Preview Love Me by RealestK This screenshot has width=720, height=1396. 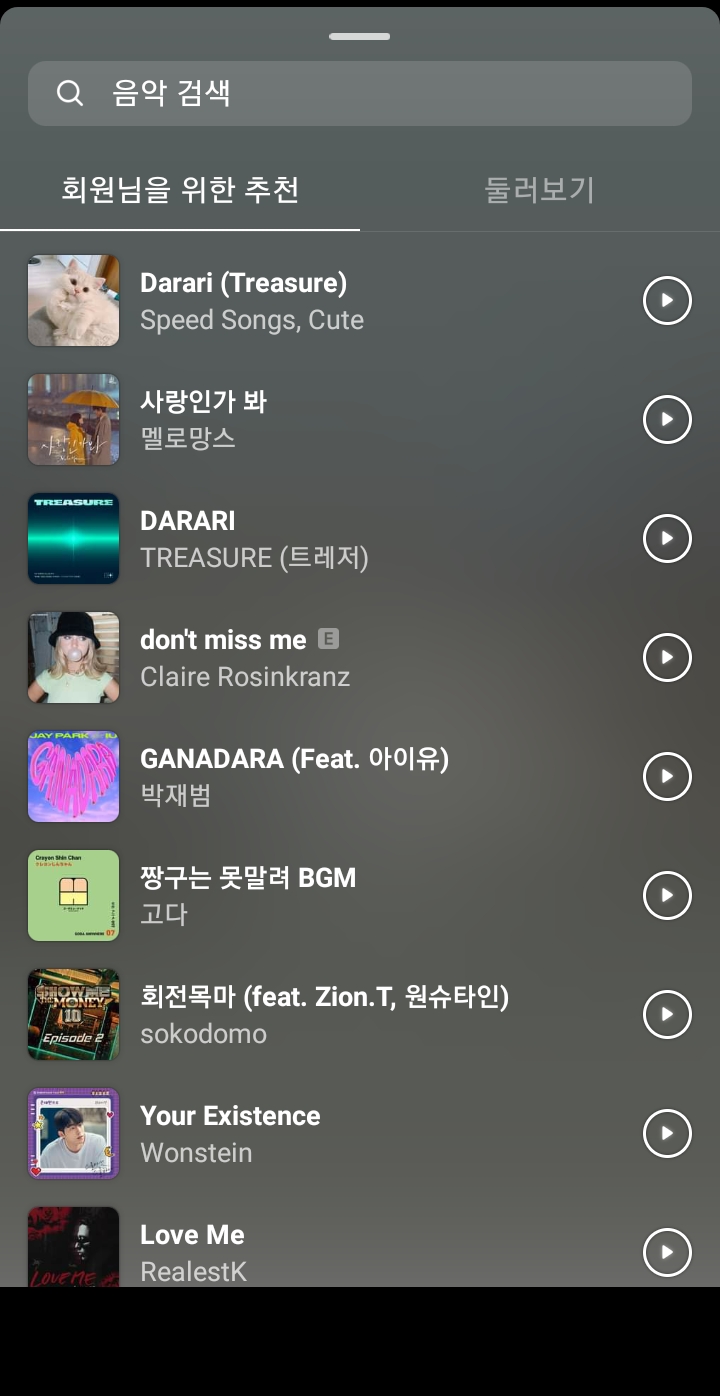click(x=667, y=1253)
